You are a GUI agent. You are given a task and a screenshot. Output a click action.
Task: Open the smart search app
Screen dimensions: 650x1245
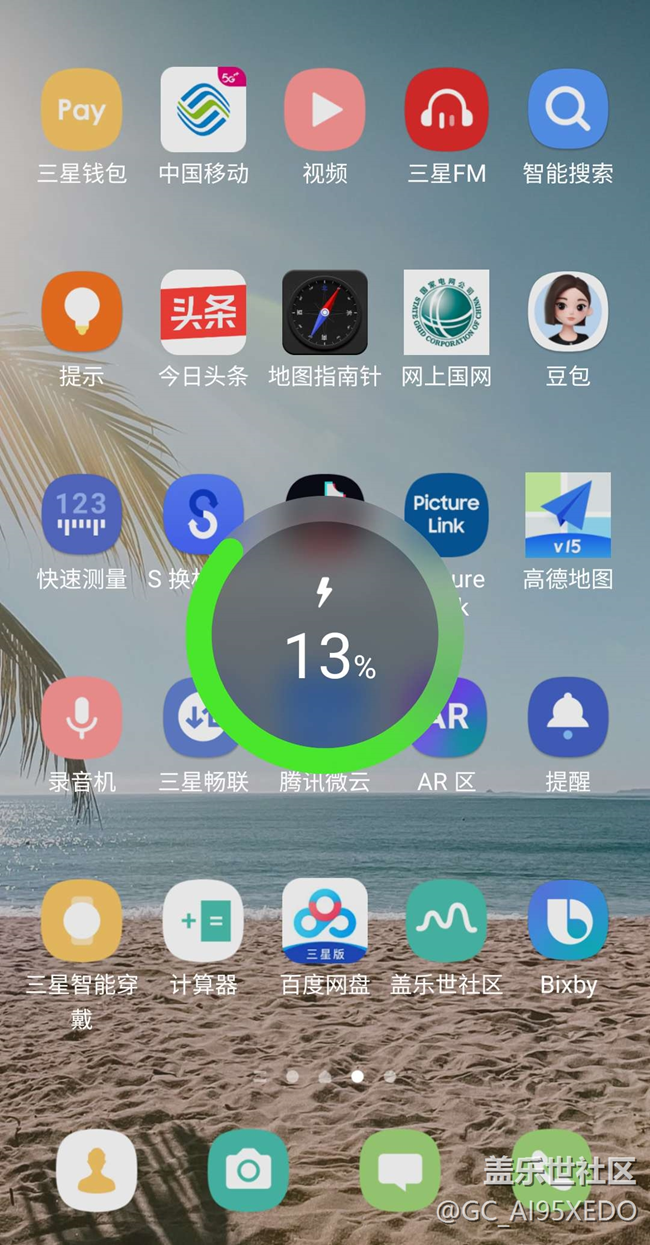[568, 111]
